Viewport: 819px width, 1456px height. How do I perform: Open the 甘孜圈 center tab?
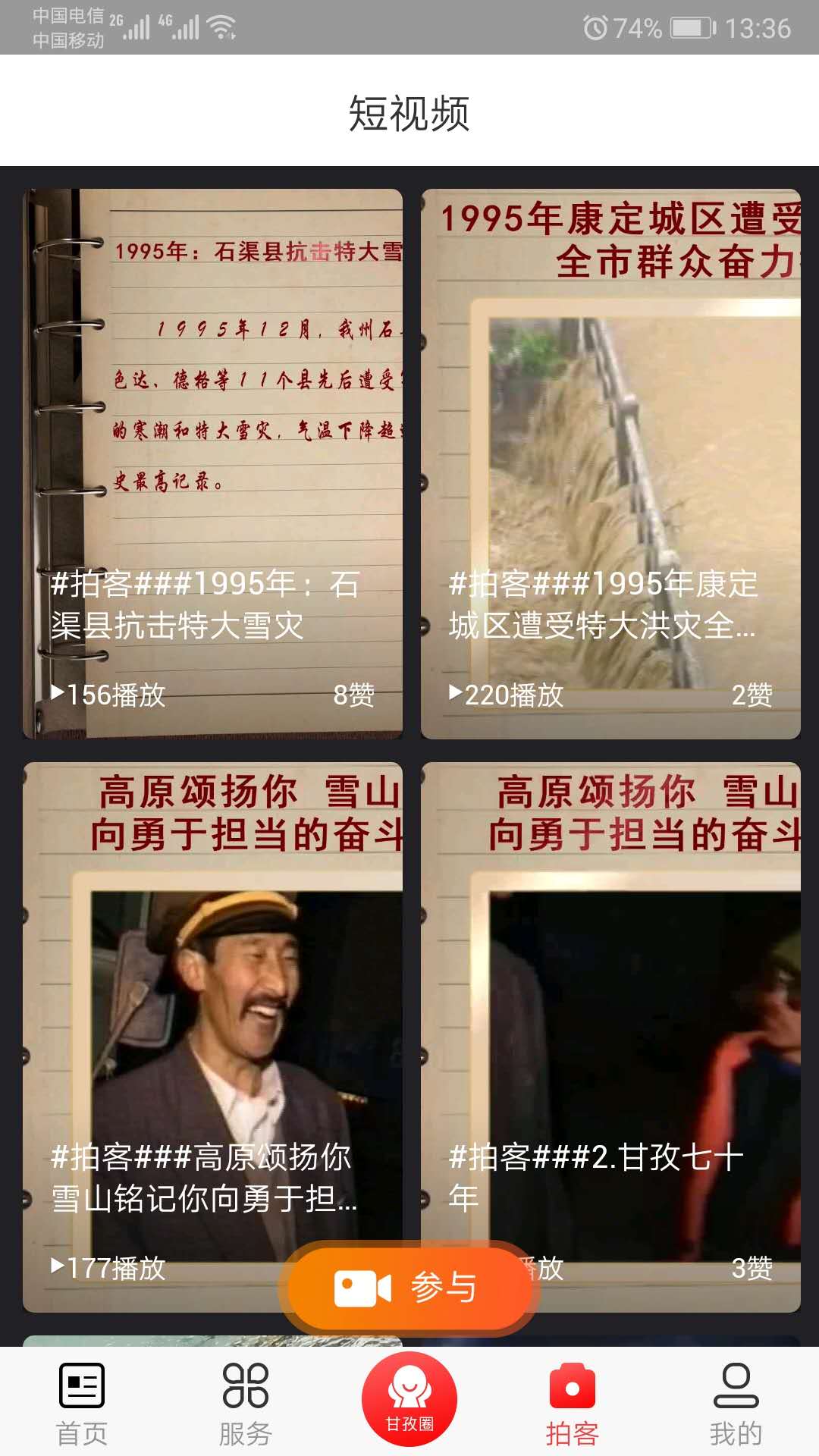tap(409, 1399)
